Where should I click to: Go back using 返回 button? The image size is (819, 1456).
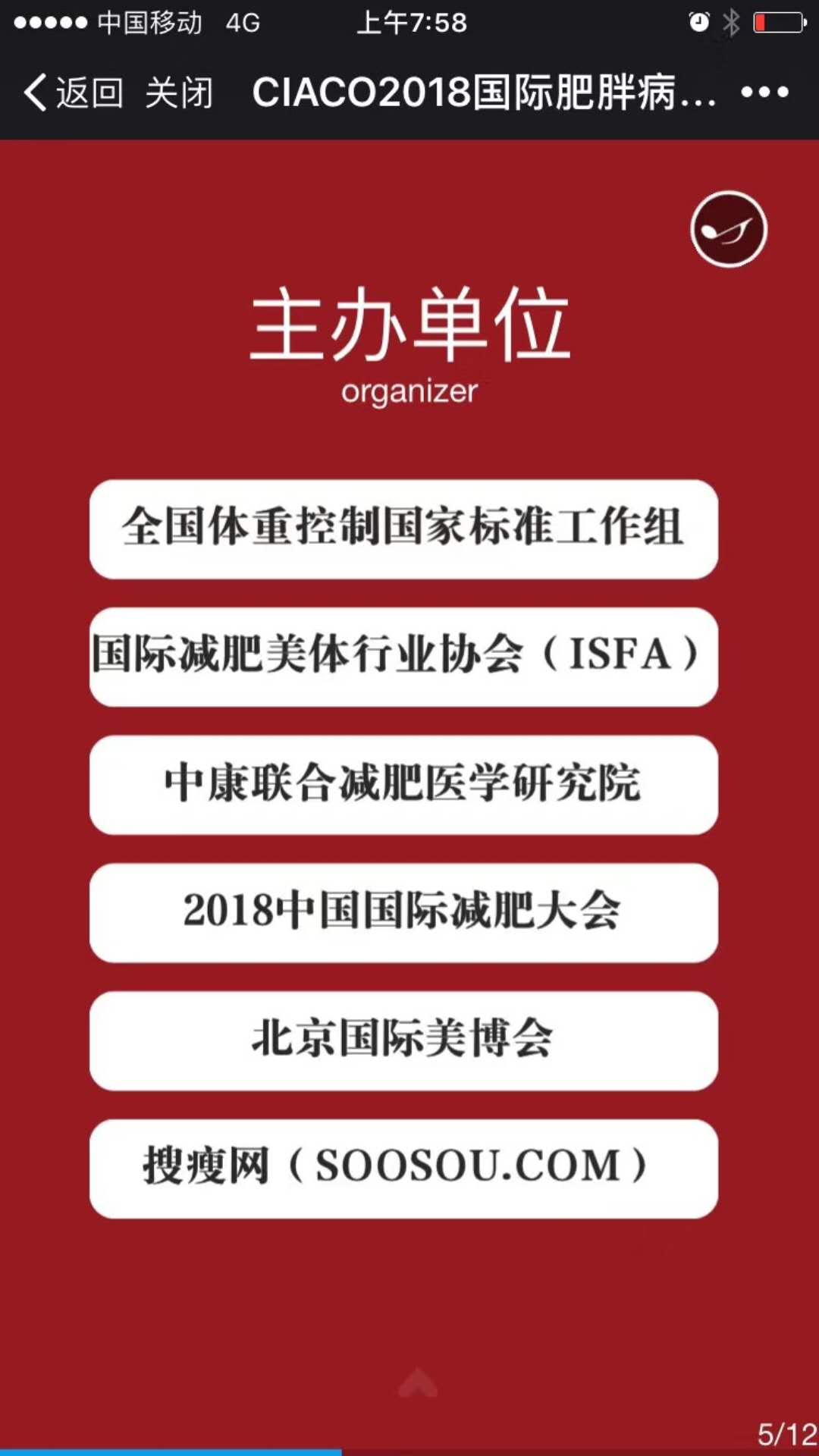coord(73,93)
